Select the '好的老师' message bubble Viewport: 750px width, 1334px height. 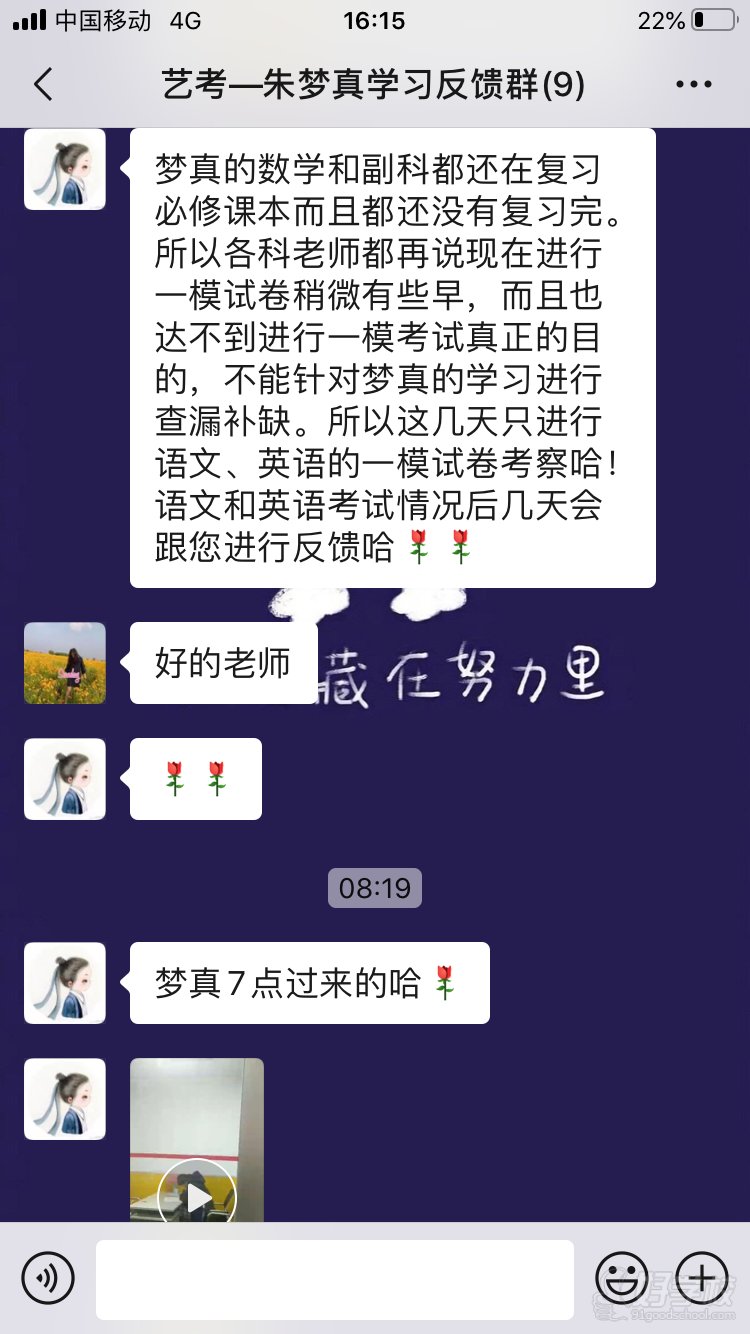pos(222,662)
